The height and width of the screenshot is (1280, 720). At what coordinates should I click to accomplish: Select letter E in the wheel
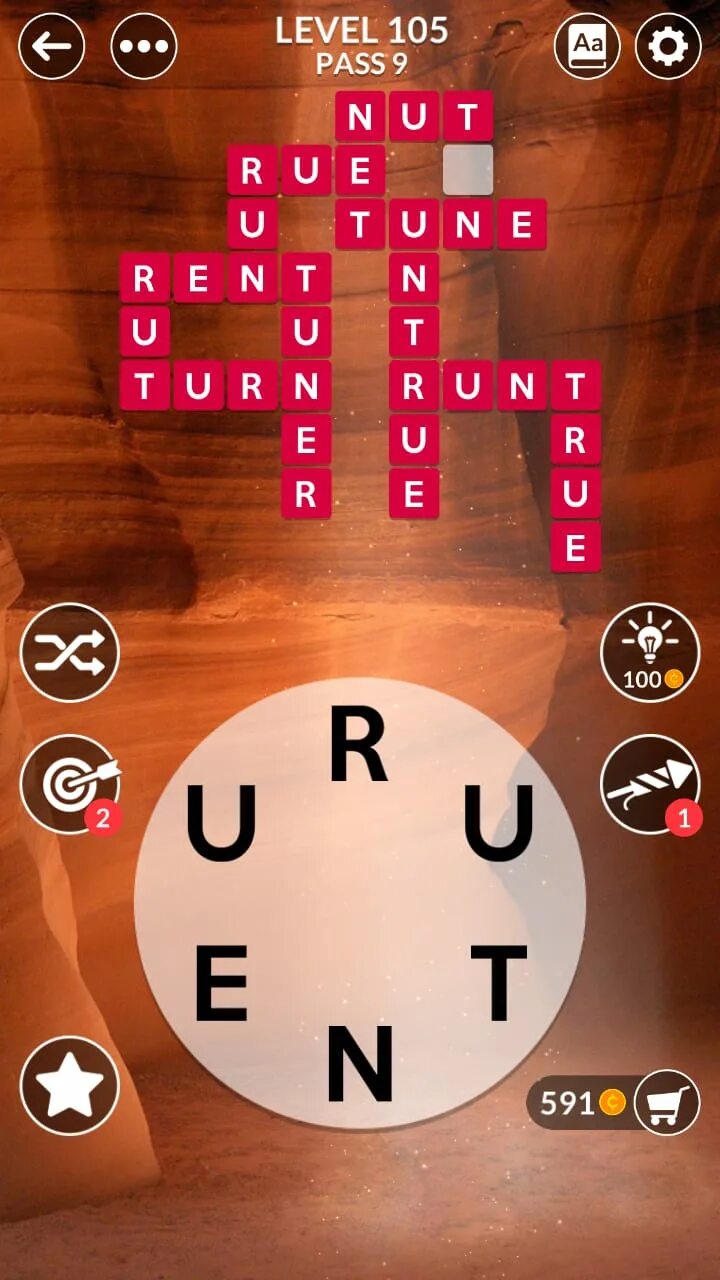[x=221, y=983]
